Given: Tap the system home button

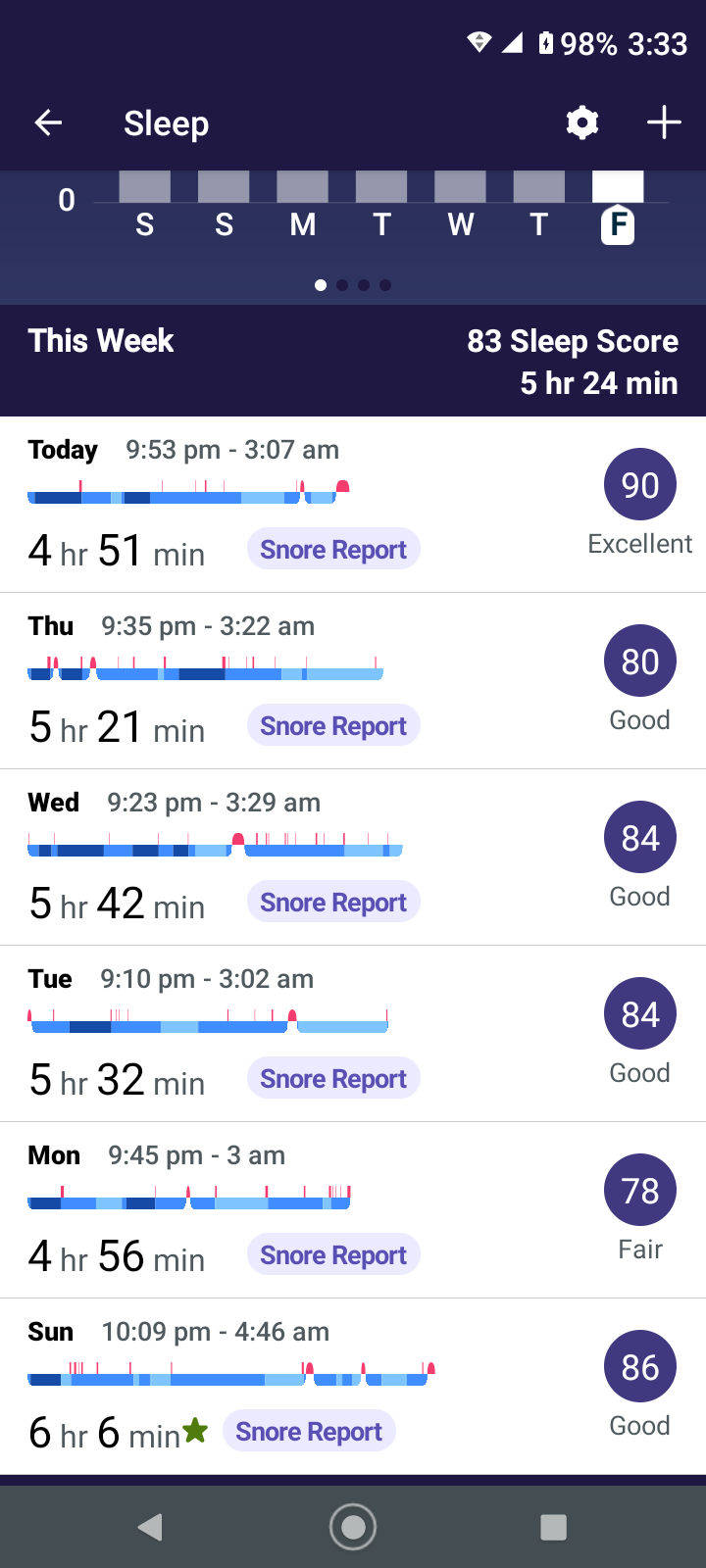Looking at the screenshot, I should point(353,1527).
